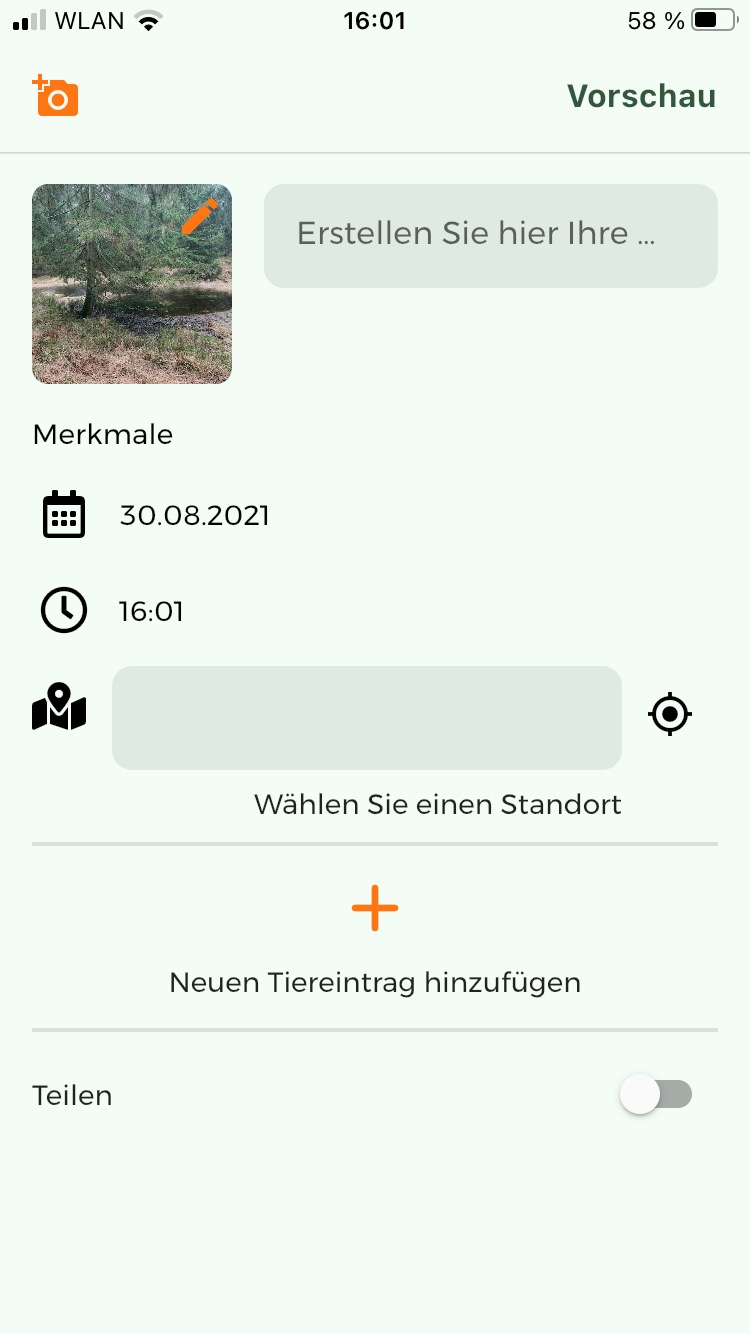This screenshot has height=1334, width=750.
Task: Use current location crosshair icon
Action: (x=670, y=715)
